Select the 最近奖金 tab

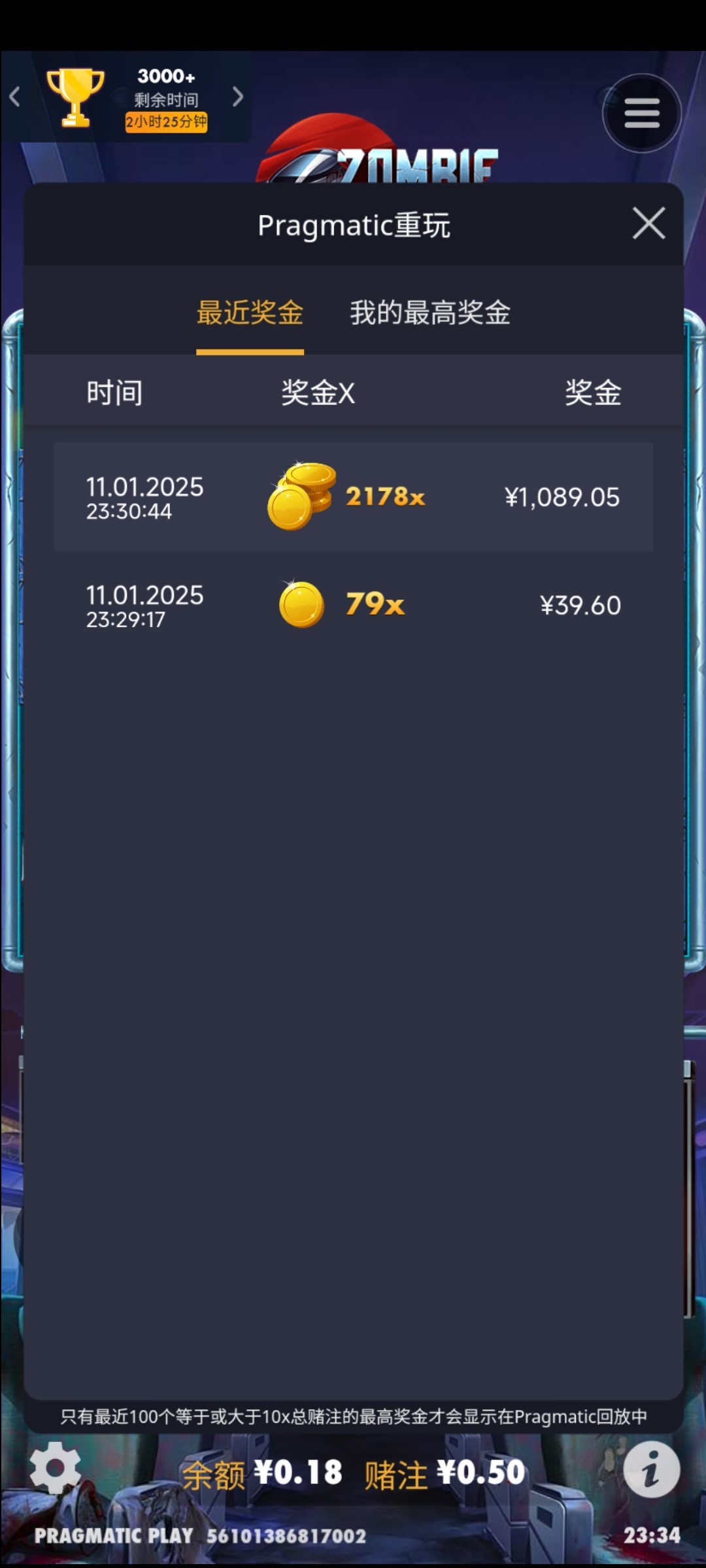(250, 313)
